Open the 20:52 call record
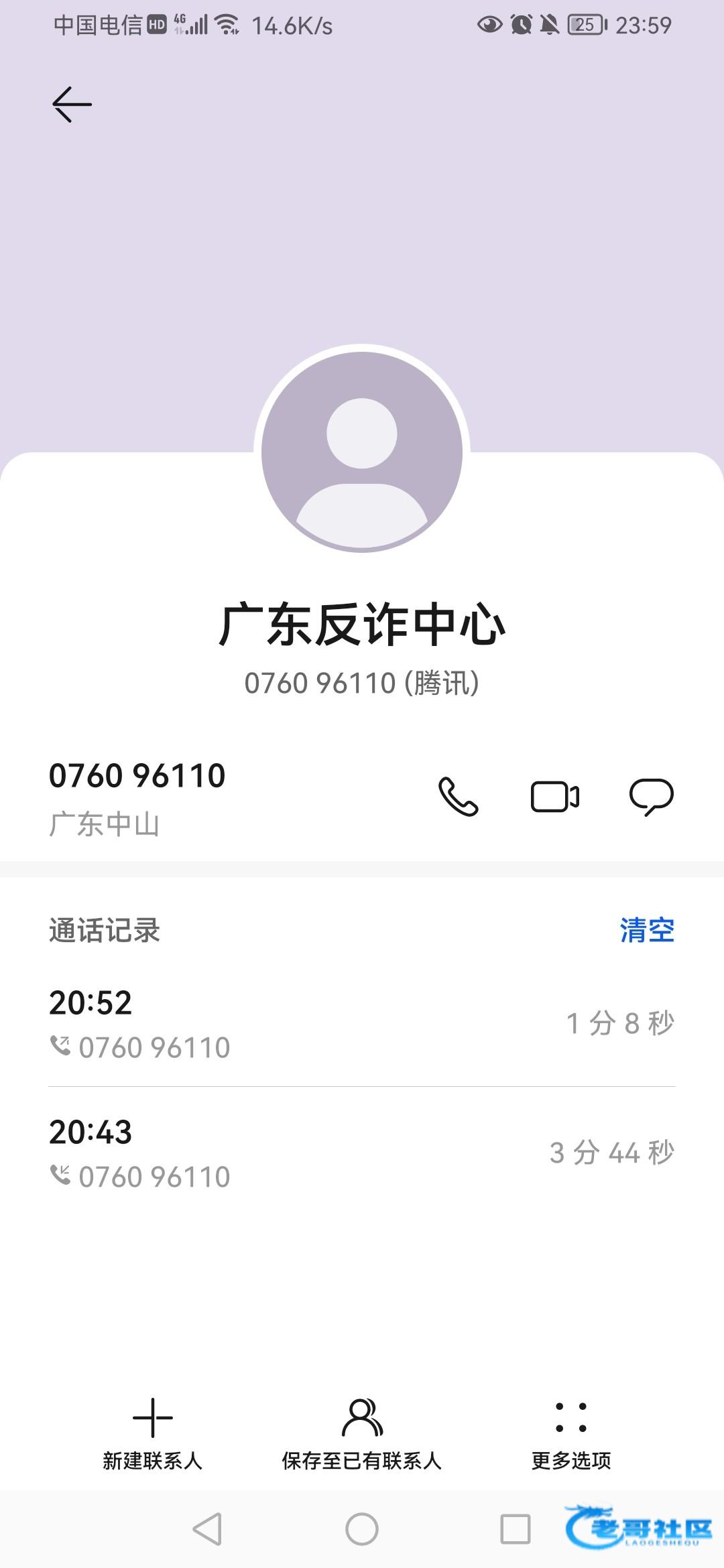724x1568 pixels. pos(362,1023)
